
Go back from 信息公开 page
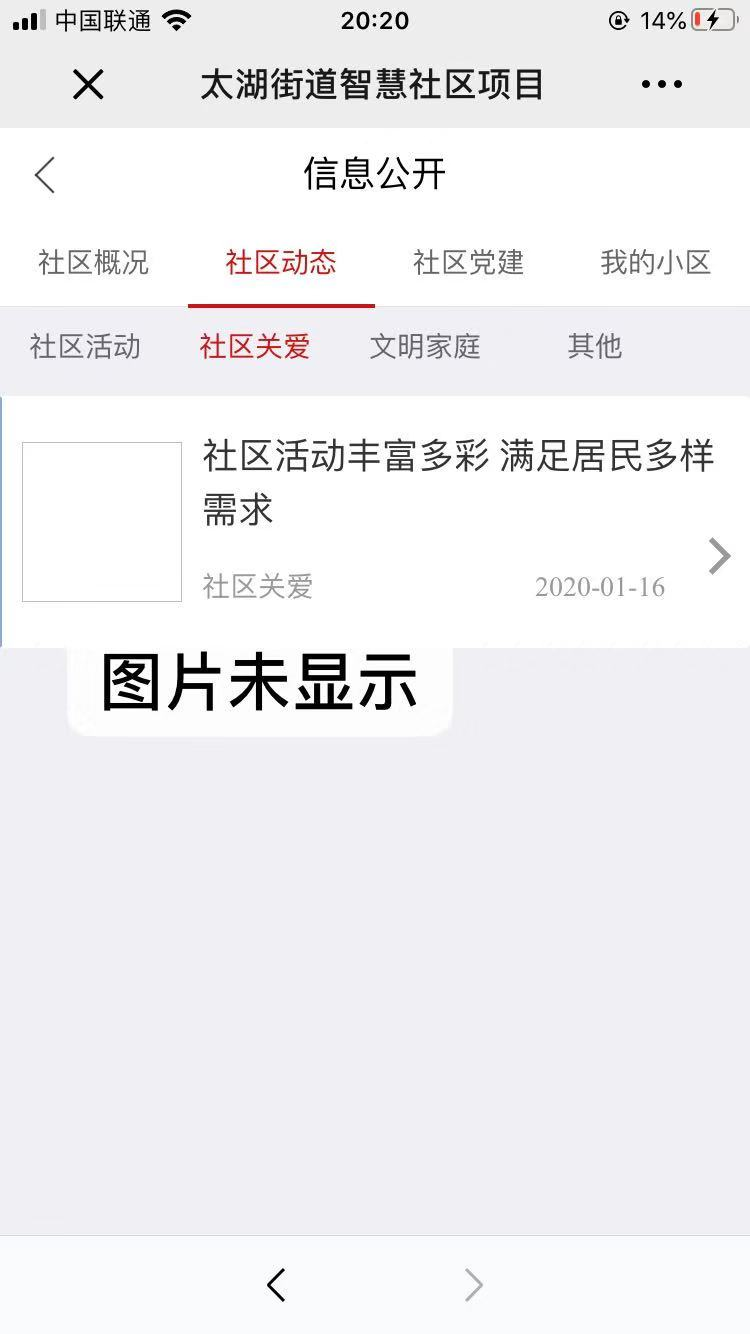(45, 175)
